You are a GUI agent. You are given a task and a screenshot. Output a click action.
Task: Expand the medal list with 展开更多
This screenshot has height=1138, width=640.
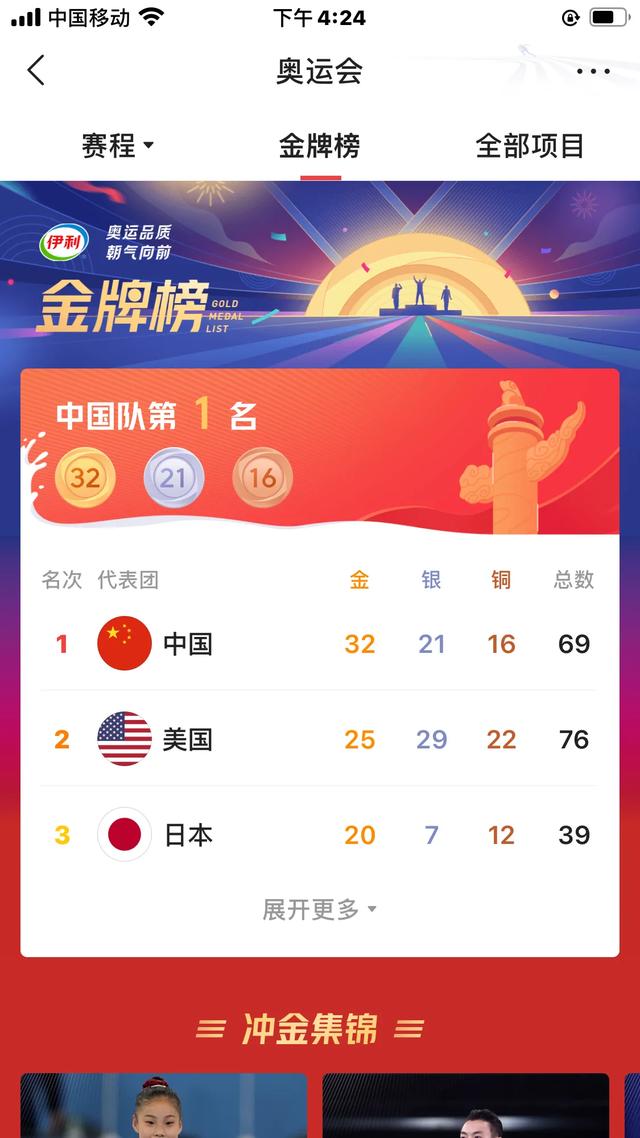tap(319, 909)
